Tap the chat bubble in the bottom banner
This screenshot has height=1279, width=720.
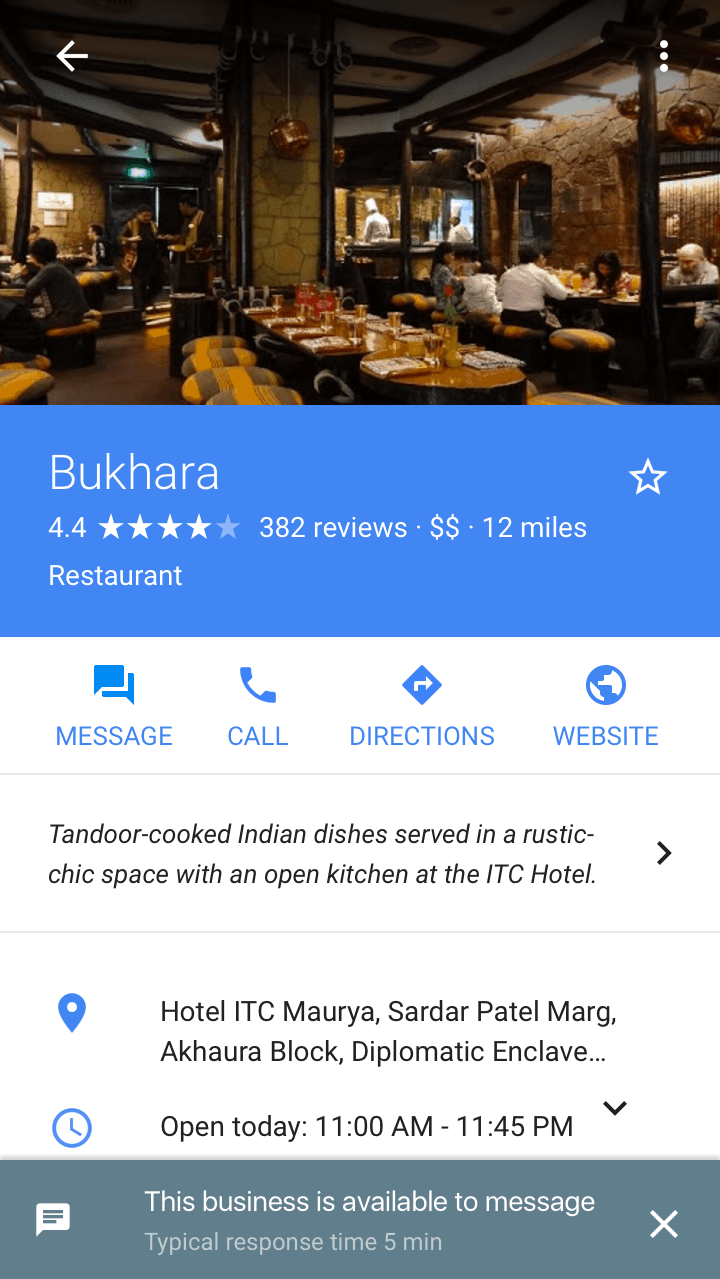pos(53,1219)
